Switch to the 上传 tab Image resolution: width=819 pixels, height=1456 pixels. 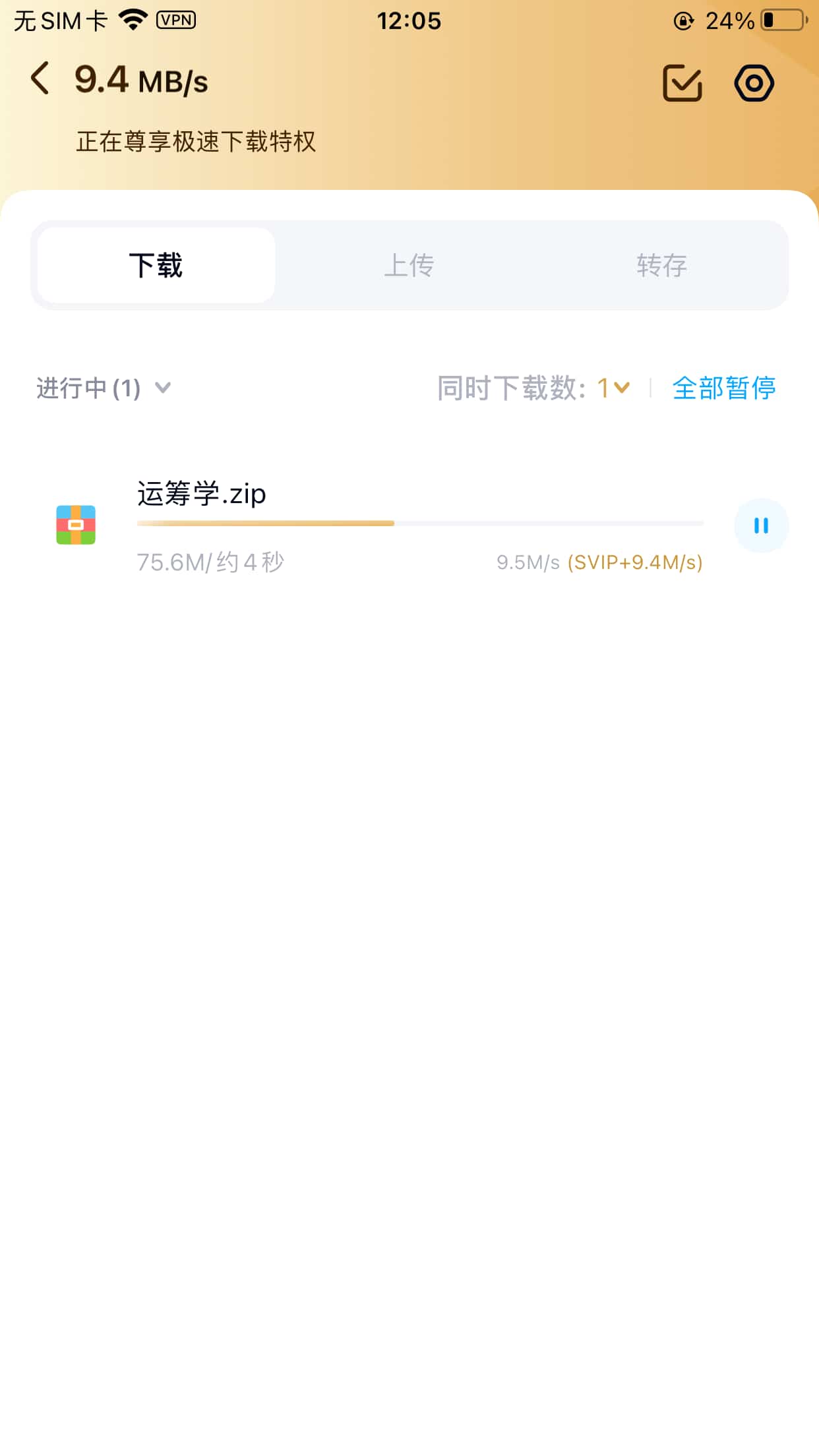click(409, 266)
